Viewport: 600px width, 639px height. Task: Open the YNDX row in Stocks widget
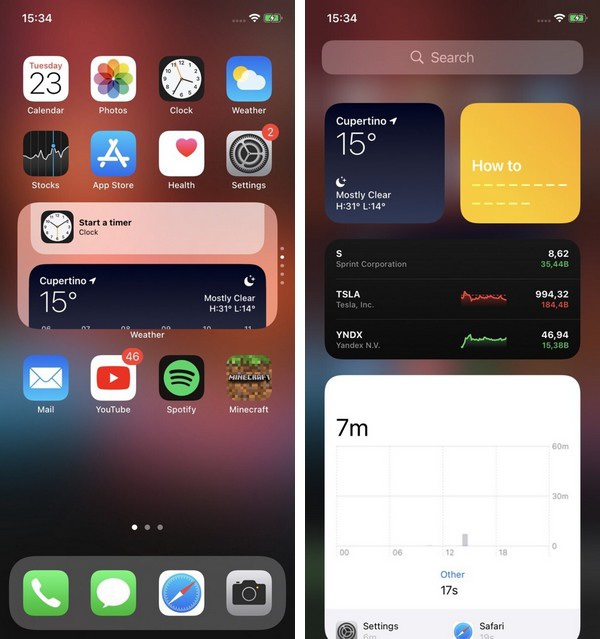click(x=452, y=340)
